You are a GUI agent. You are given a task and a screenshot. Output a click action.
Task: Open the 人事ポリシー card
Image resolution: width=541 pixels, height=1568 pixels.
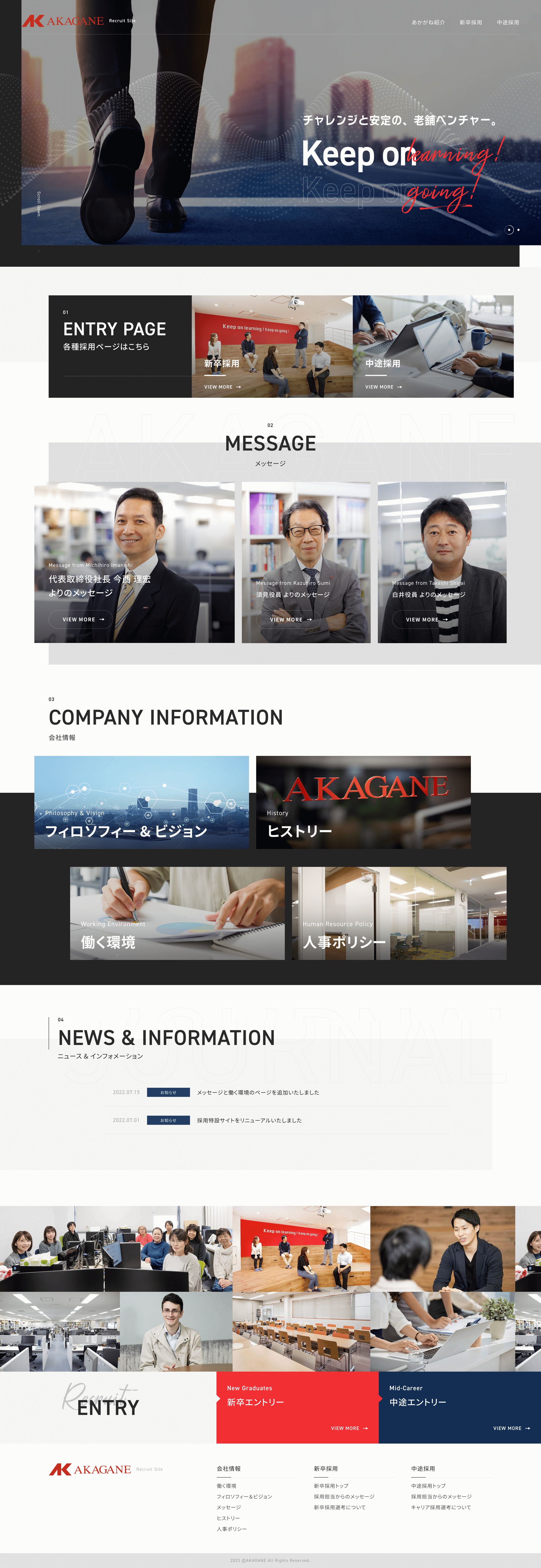tap(399, 913)
